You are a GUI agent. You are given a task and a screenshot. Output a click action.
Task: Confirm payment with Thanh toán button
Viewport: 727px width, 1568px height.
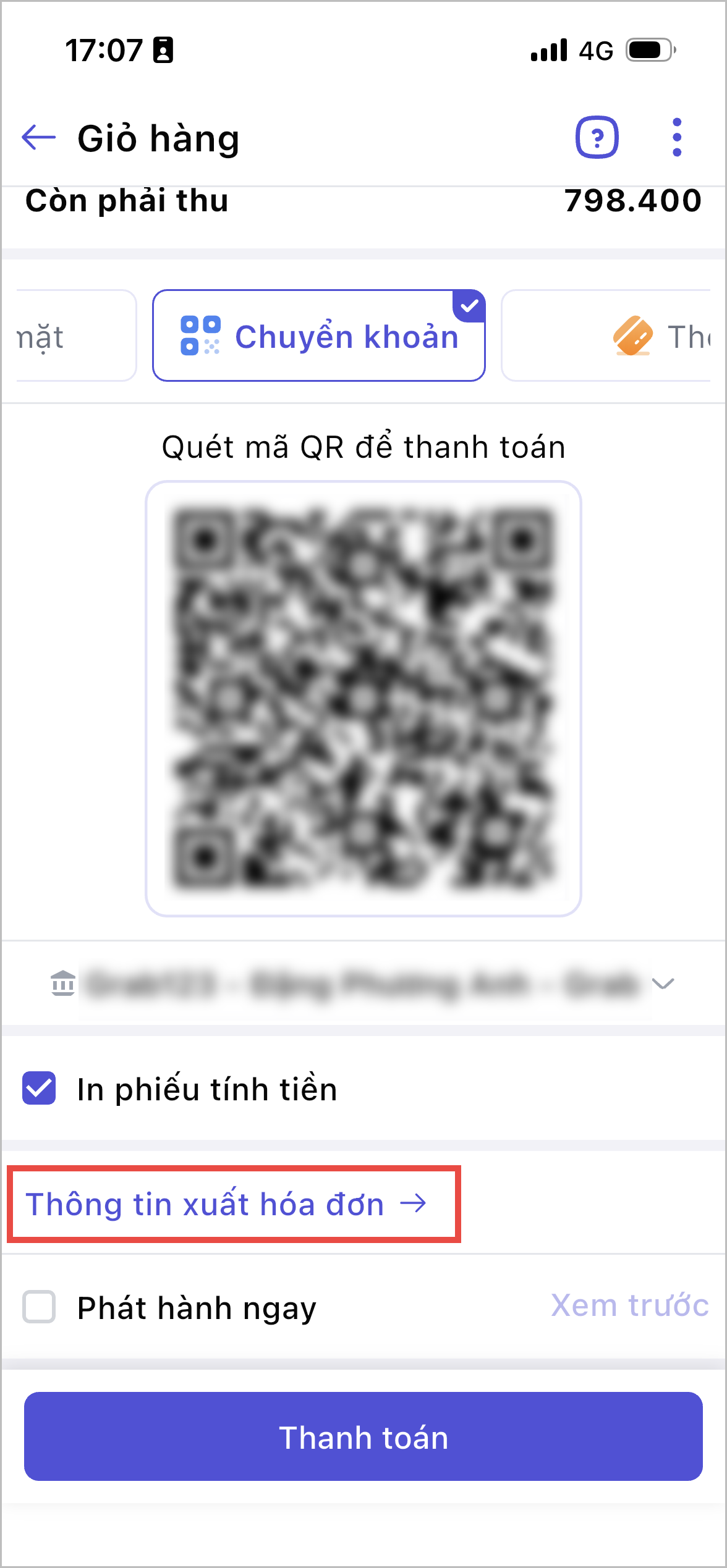[x=363, y=1436]
